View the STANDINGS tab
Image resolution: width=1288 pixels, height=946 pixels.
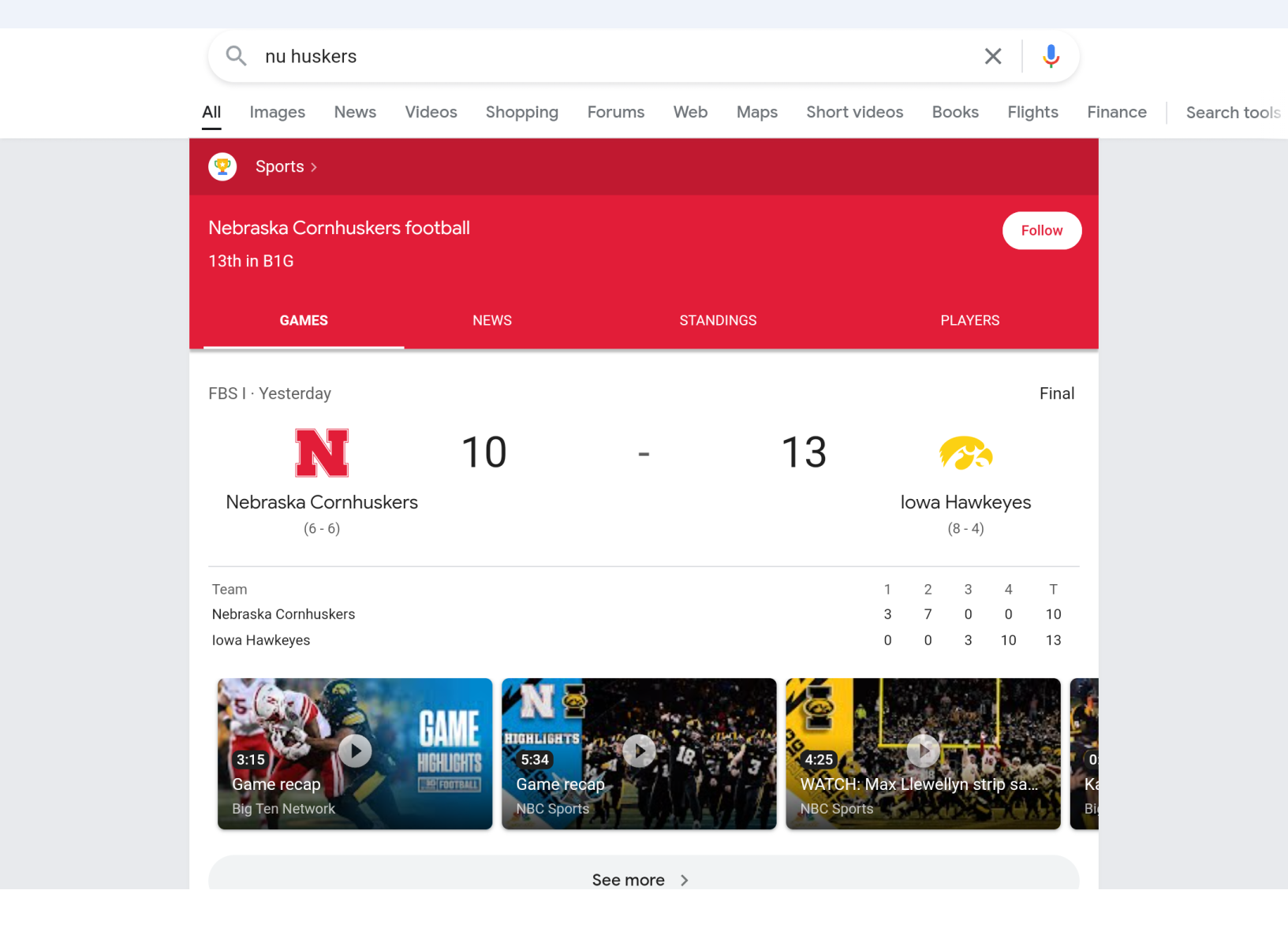[718, 320]
